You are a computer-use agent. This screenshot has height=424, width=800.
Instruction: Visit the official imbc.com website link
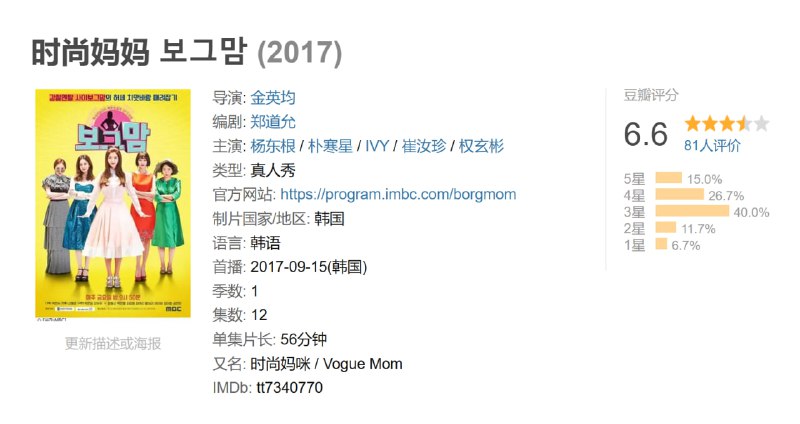click(398, 194)
